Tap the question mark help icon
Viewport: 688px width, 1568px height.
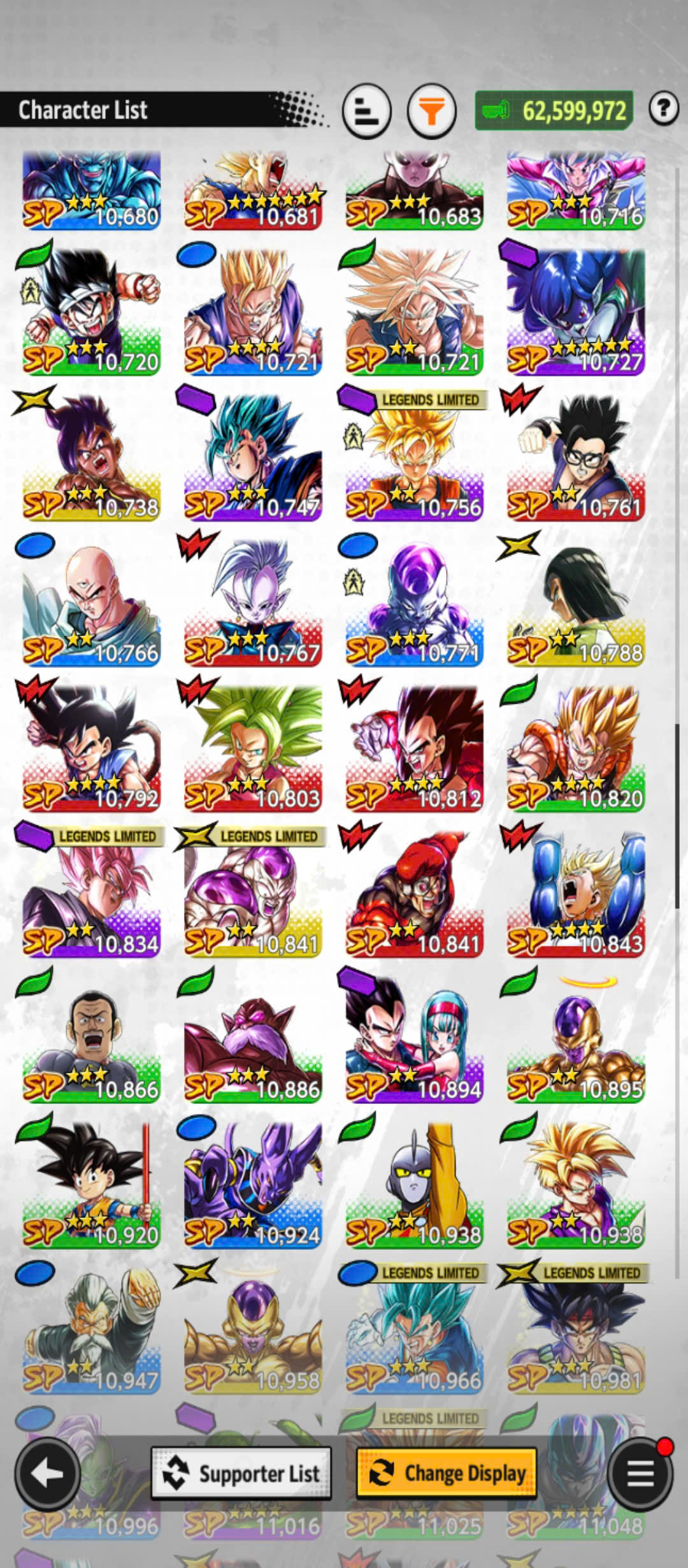(x=664, y=109)
